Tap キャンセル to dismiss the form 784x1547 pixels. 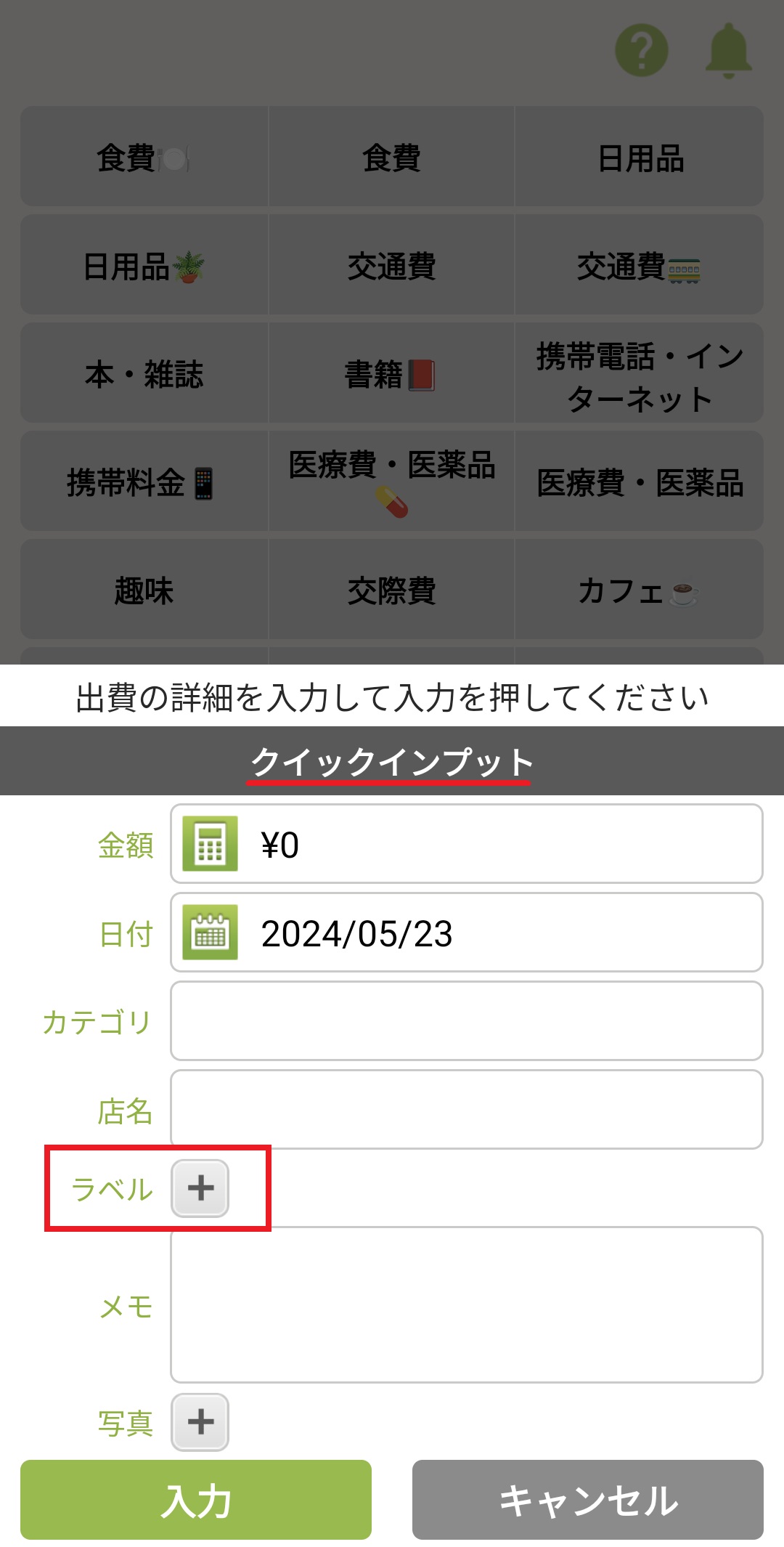coord(588,1501)
